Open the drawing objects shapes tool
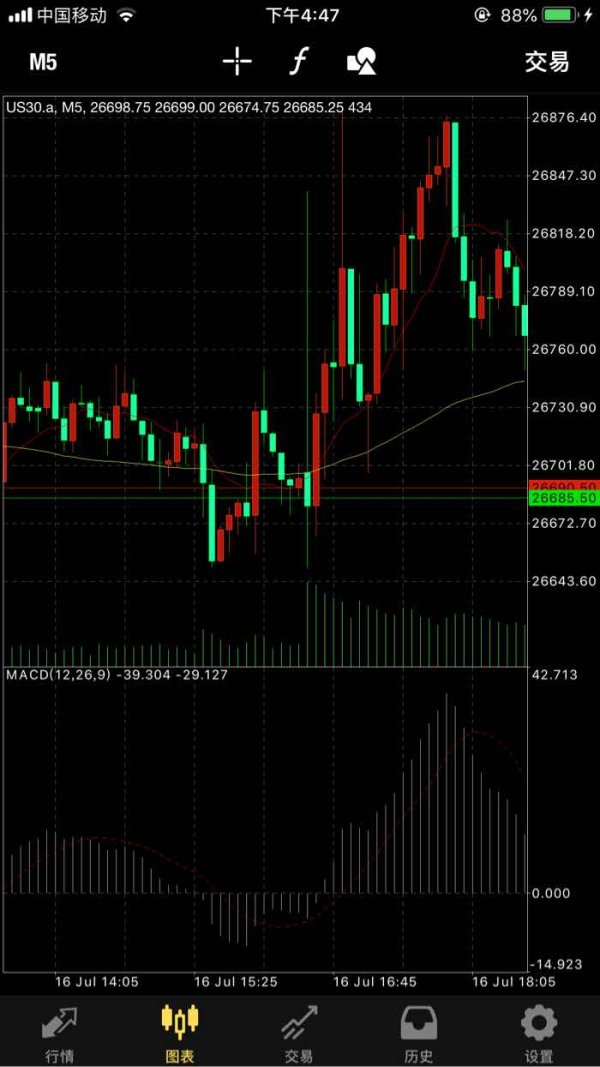 (362, 61)
